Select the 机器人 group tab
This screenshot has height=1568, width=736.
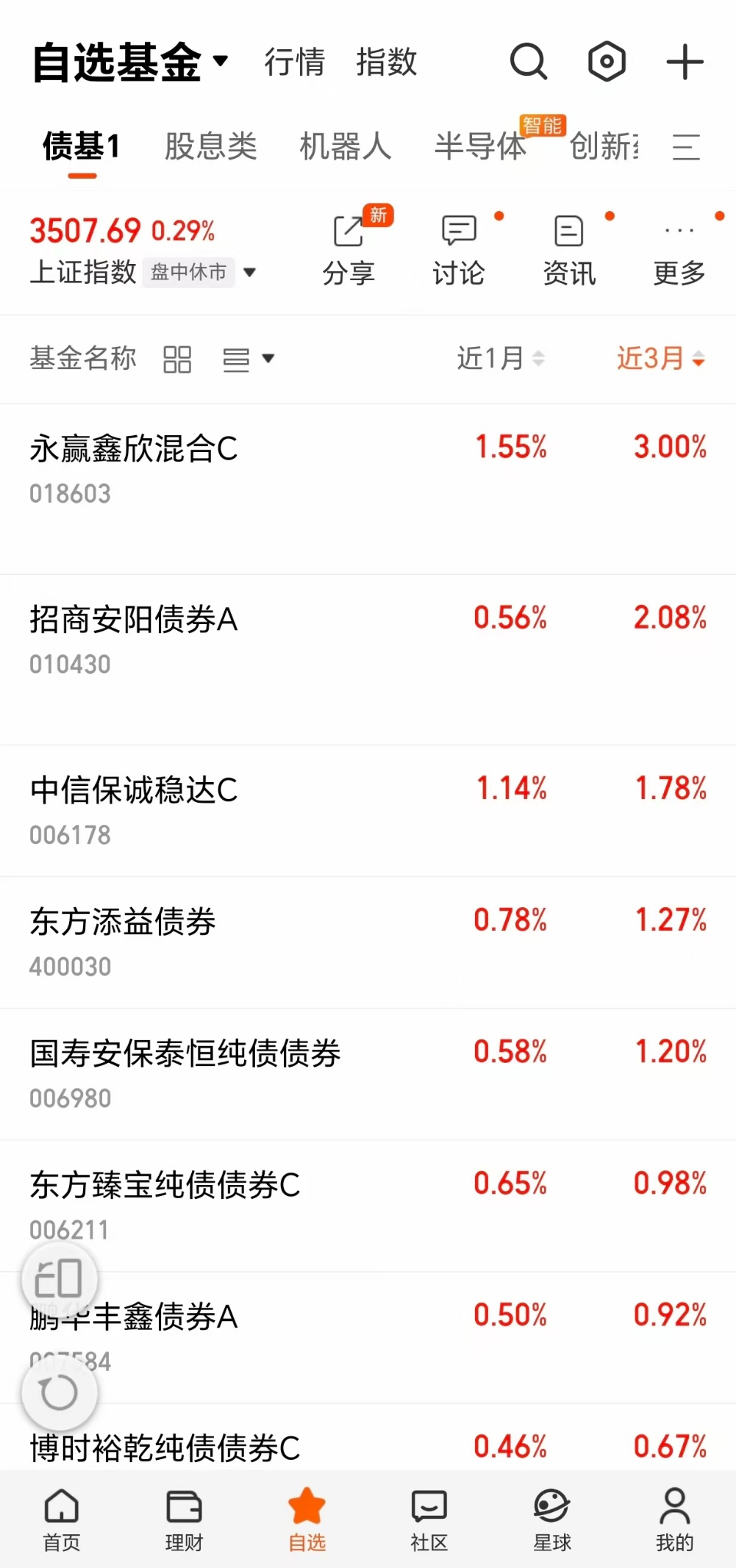[x=346, y=146]
